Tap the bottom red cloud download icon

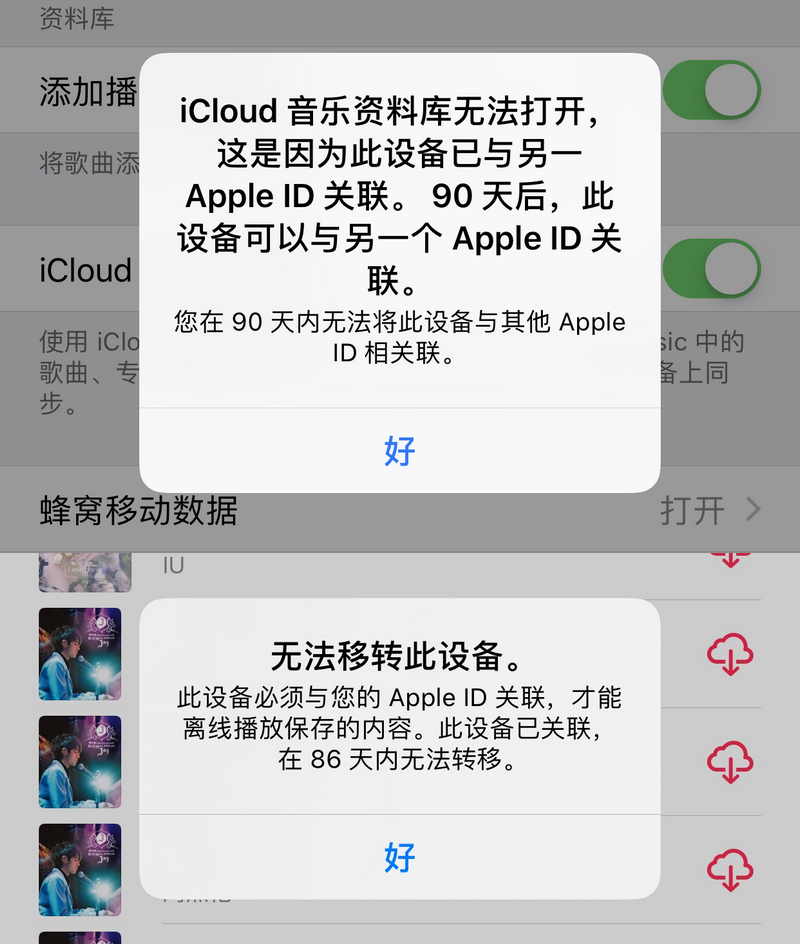[728, 870]
